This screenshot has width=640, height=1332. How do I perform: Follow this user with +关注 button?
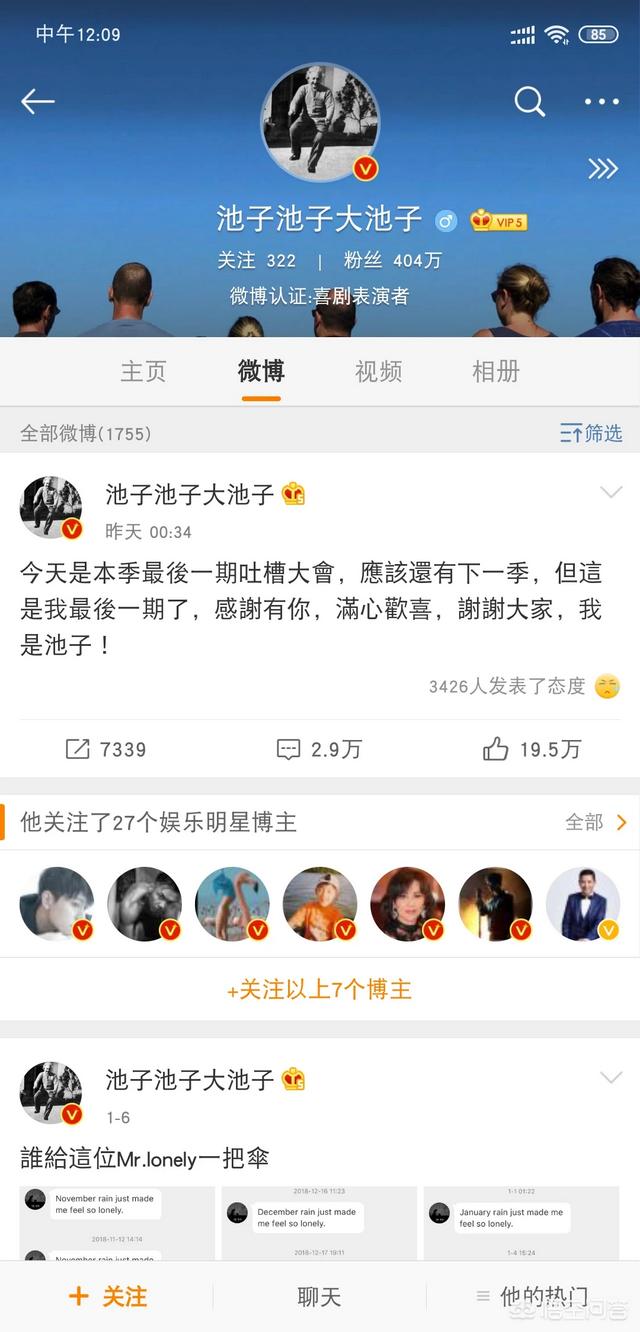[x=107, y=1297]
